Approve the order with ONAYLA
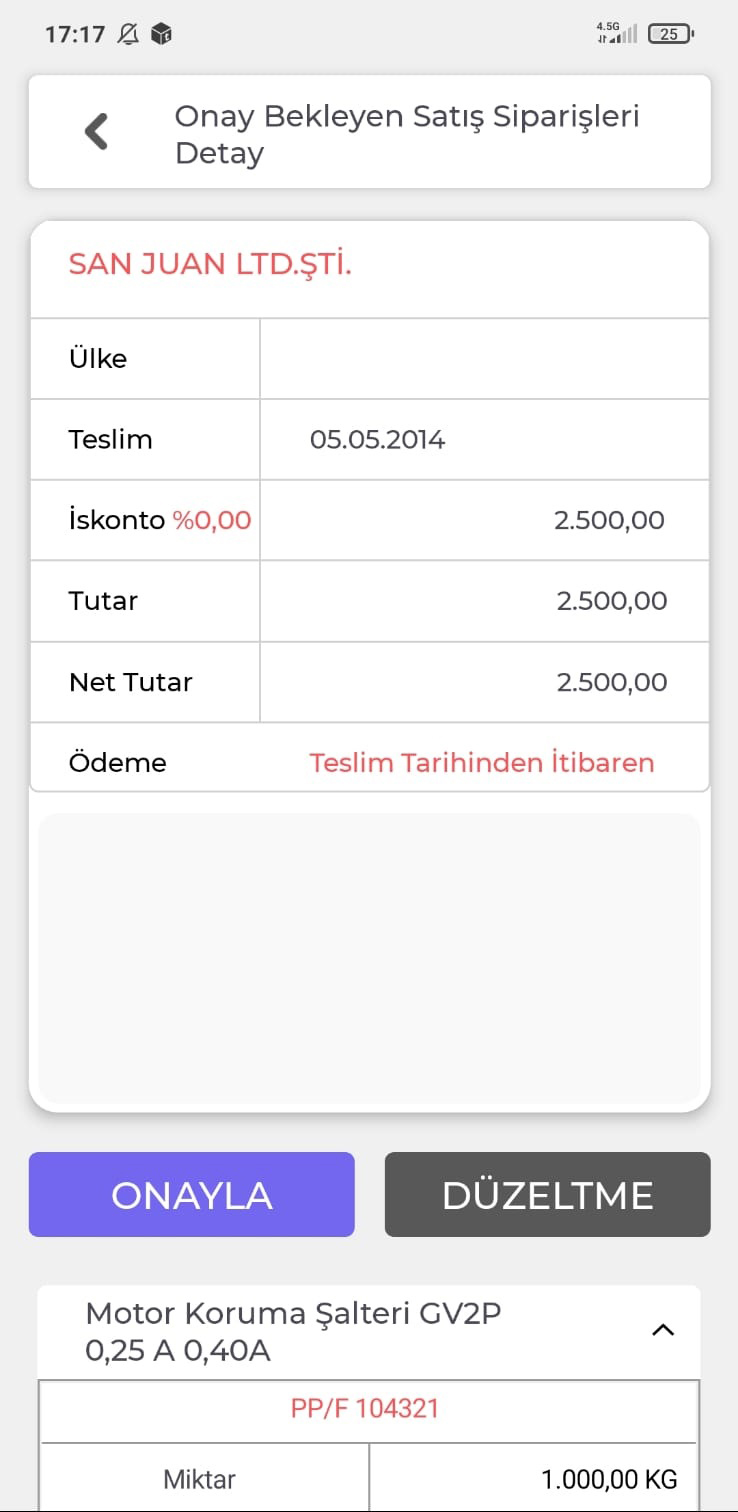Image resolution: width=738 pixels, height=1512 pixels. 192,1195
